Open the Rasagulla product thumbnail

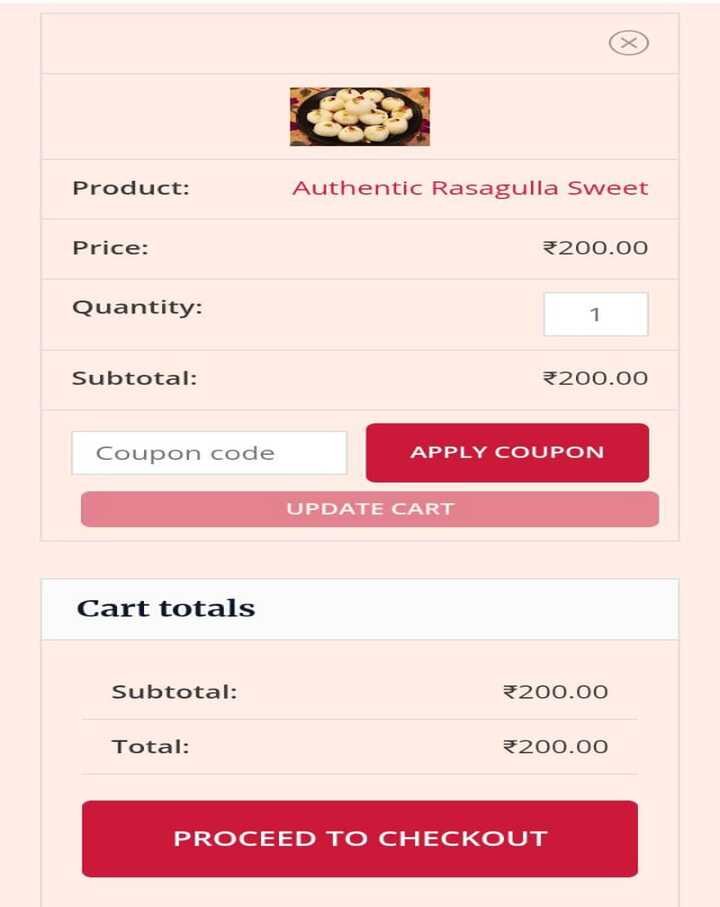[360, 116]
